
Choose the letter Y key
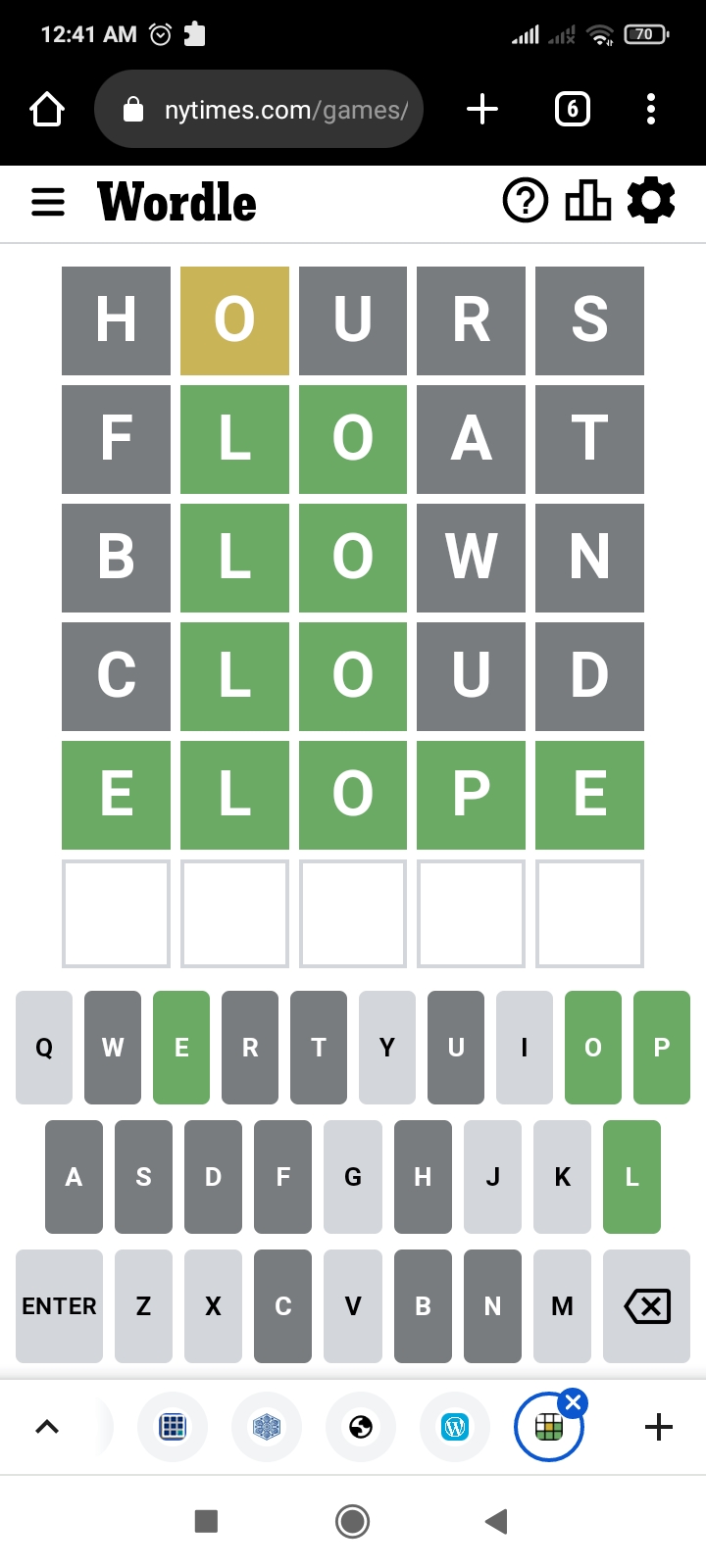coord(387,1048)
